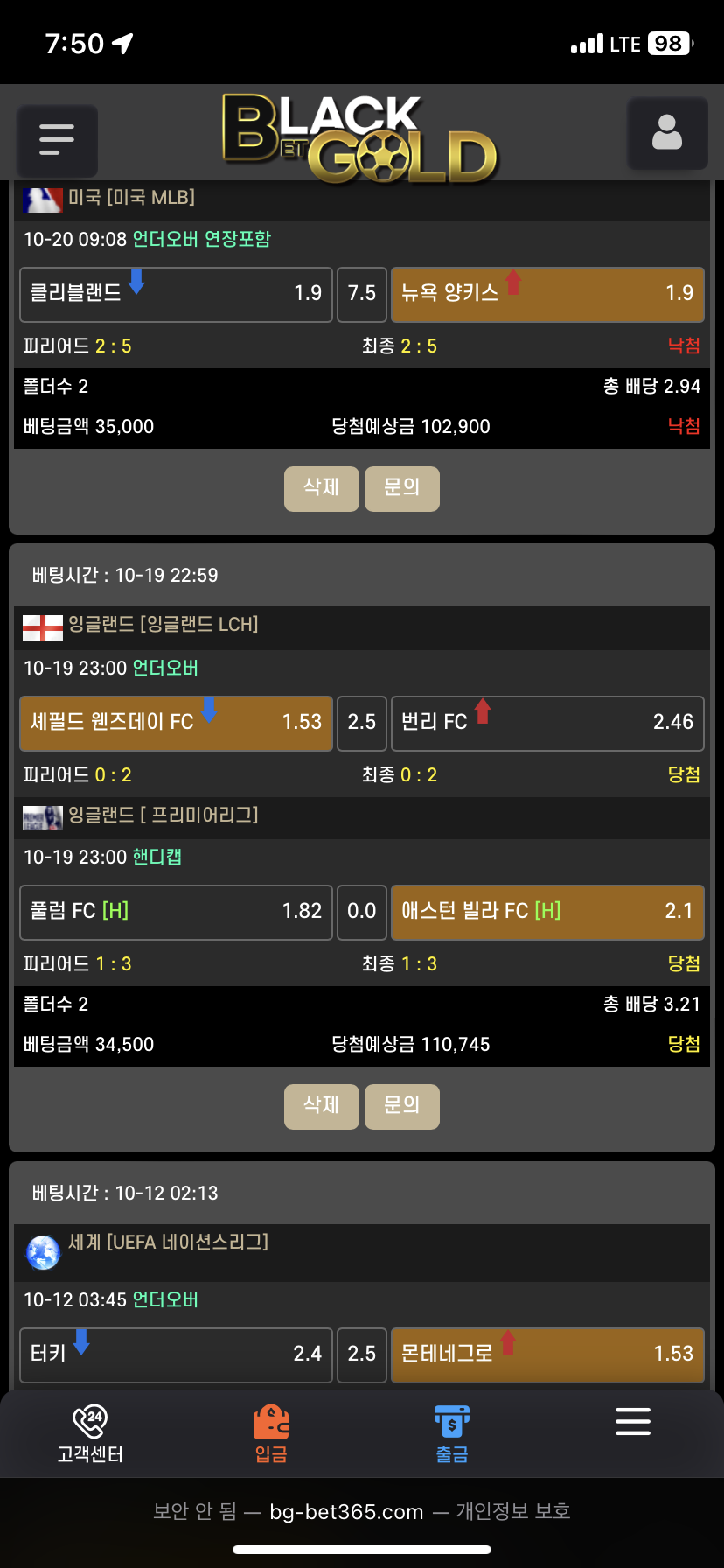Image resolution: width=724 pixels, height=1568 pixels.
Task: Tap 문의 under the 34,500 bet
Action: pyautogui.click(x=401, y=1106)
